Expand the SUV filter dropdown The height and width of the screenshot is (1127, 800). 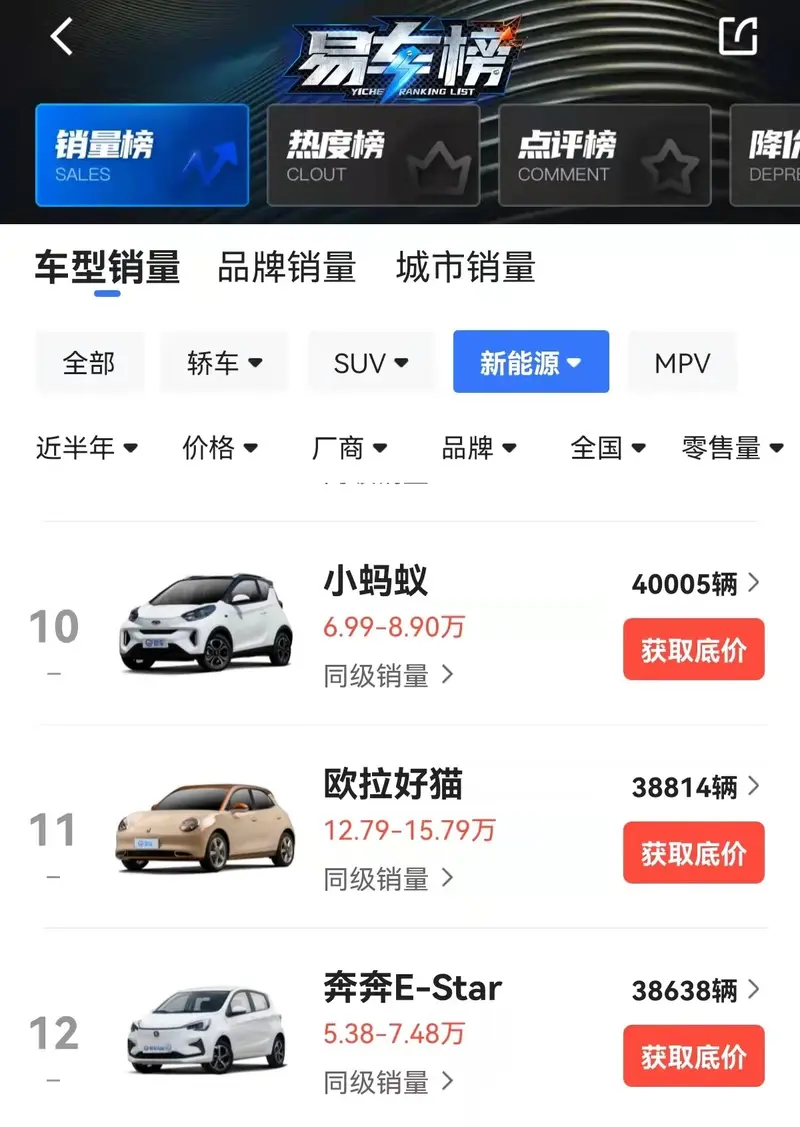(x=371, y=362)
